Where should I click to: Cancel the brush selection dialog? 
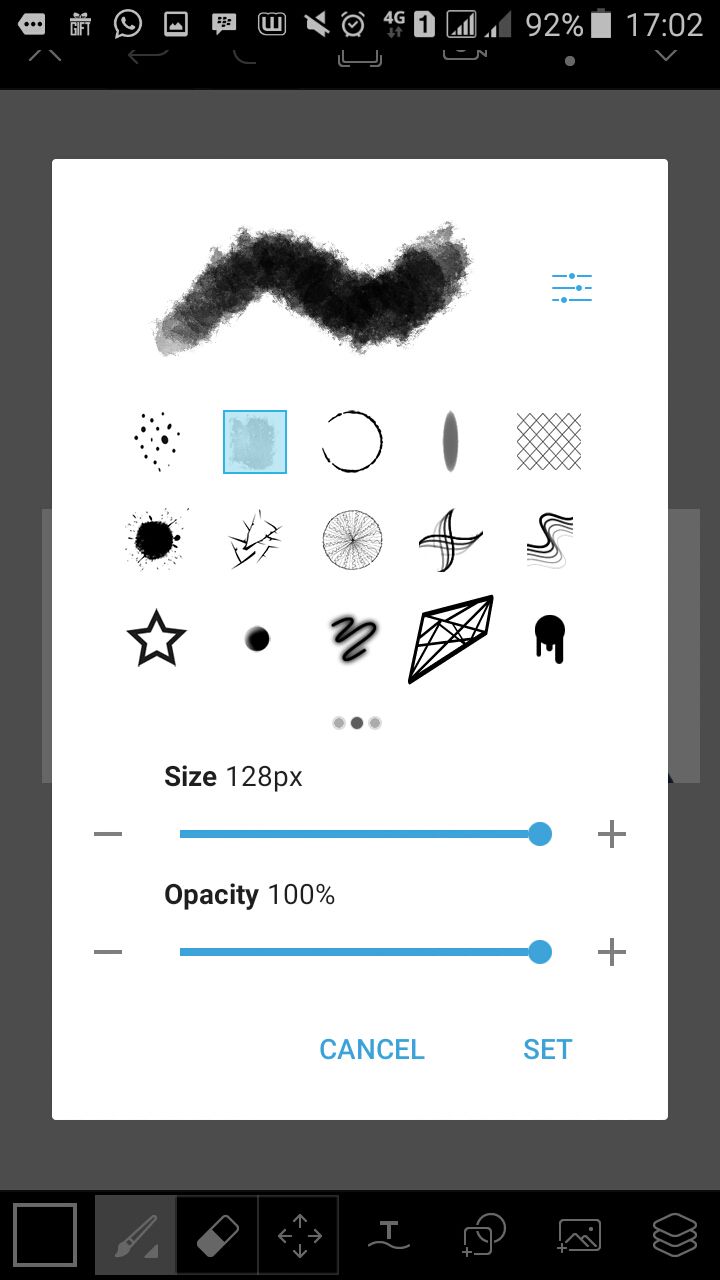pyautogui.click(x=371, y=1049)
